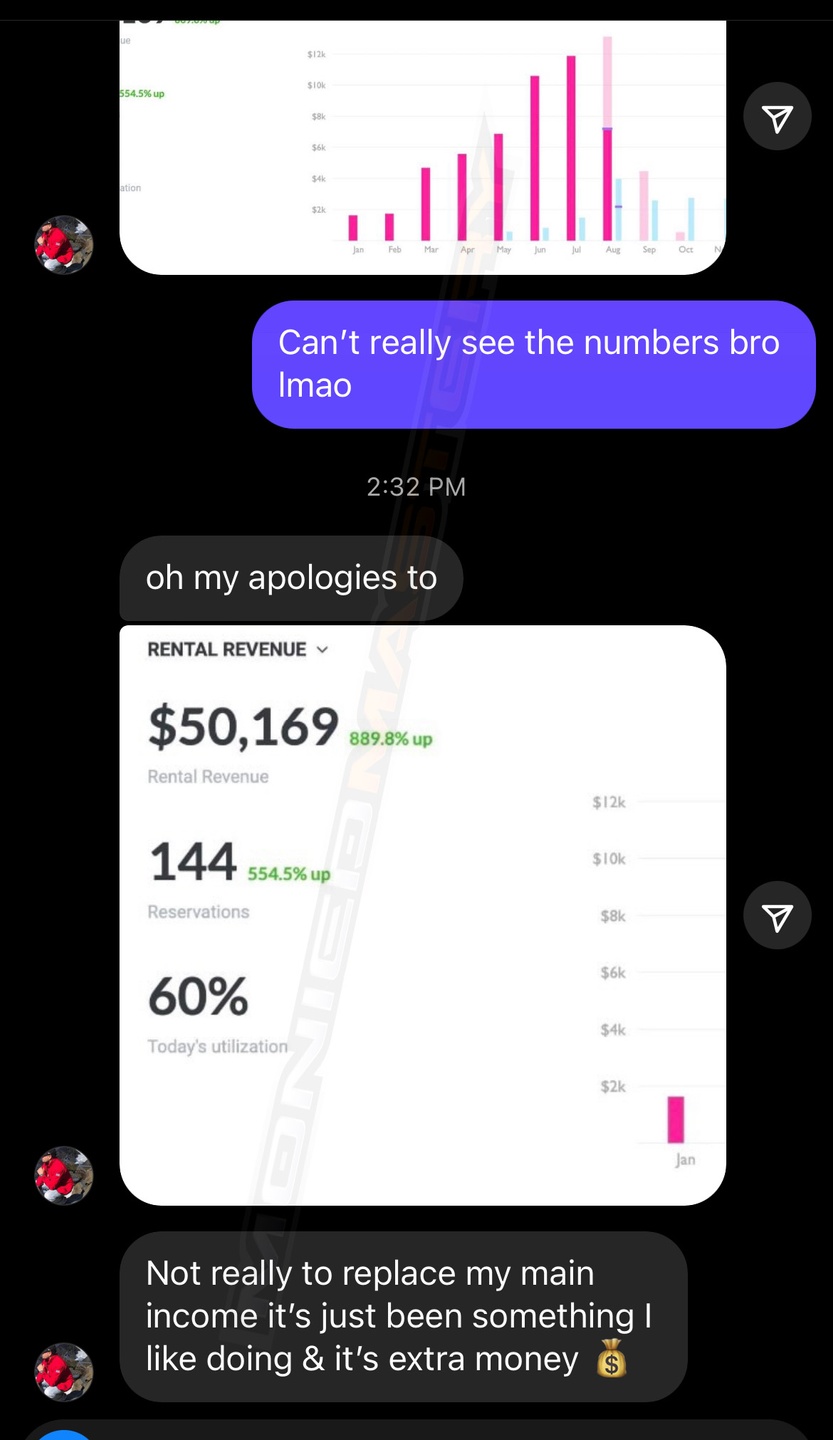This screenshot has width=833, height=1440.
Task: Open sender's avatar beside the extra money message
Action: [x=64, y=1372]
